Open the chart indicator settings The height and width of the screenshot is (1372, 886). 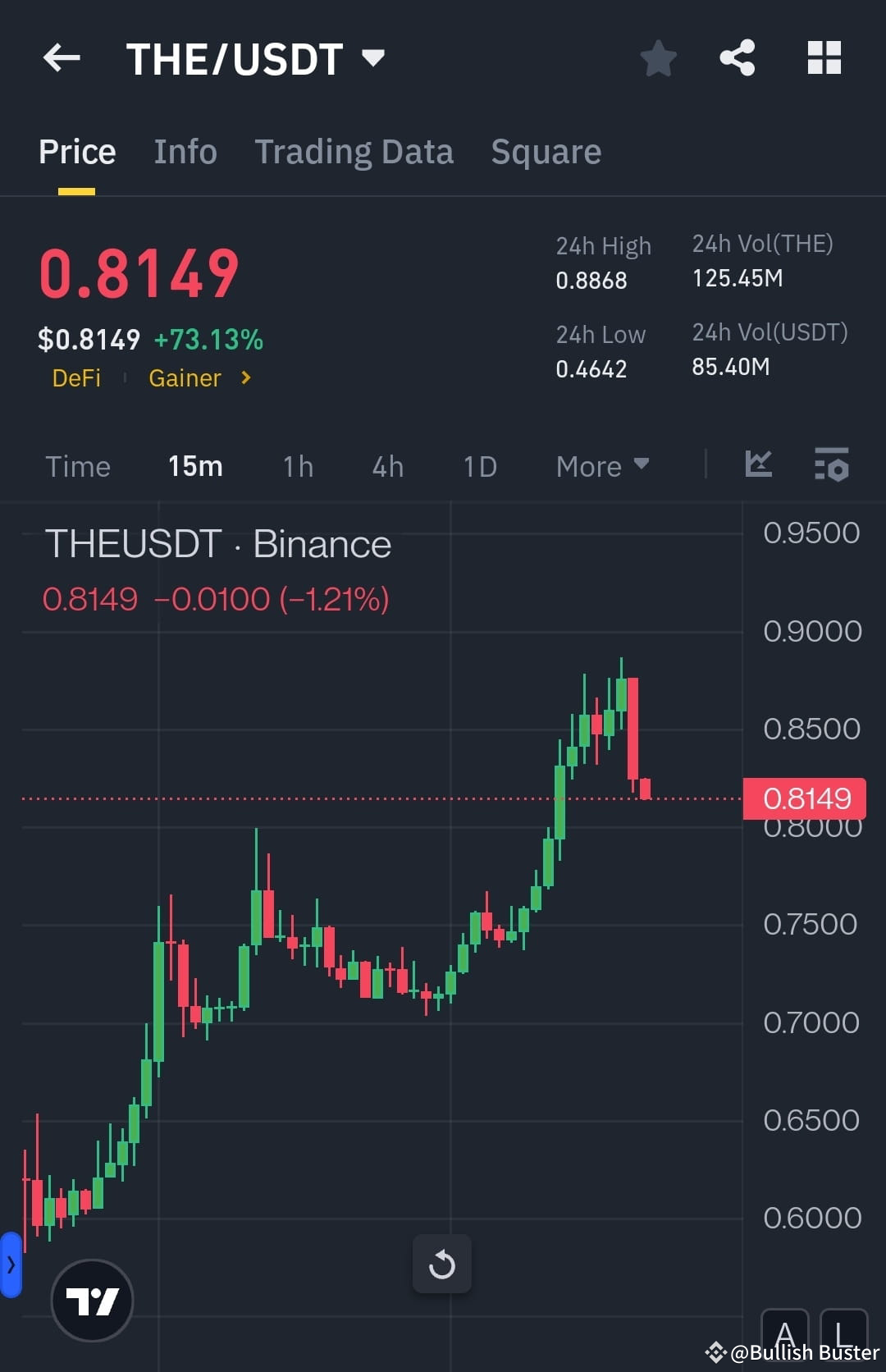pyautogui.click(x=831, y=465)
